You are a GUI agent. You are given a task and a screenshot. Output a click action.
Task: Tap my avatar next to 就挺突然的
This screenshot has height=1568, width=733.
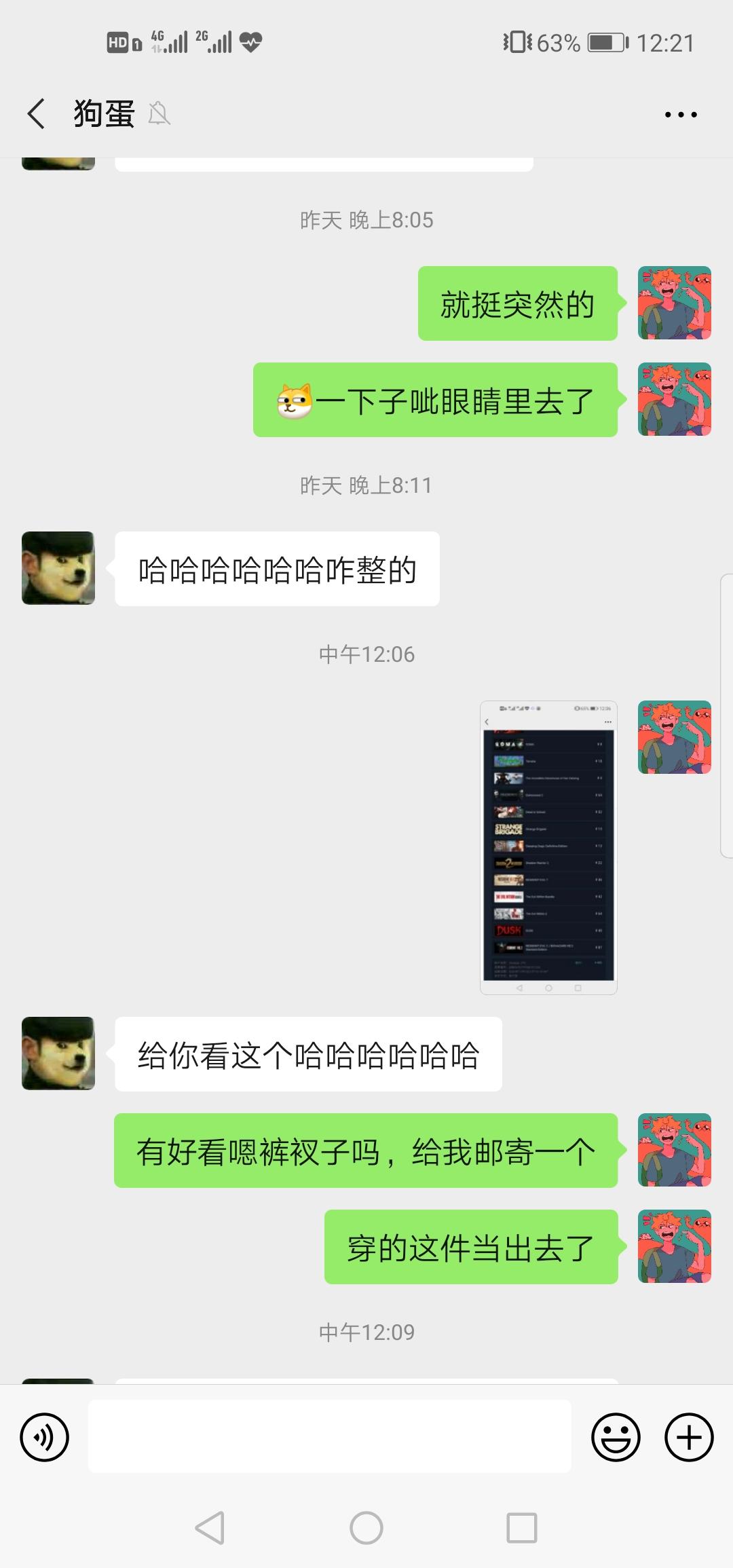675,303
